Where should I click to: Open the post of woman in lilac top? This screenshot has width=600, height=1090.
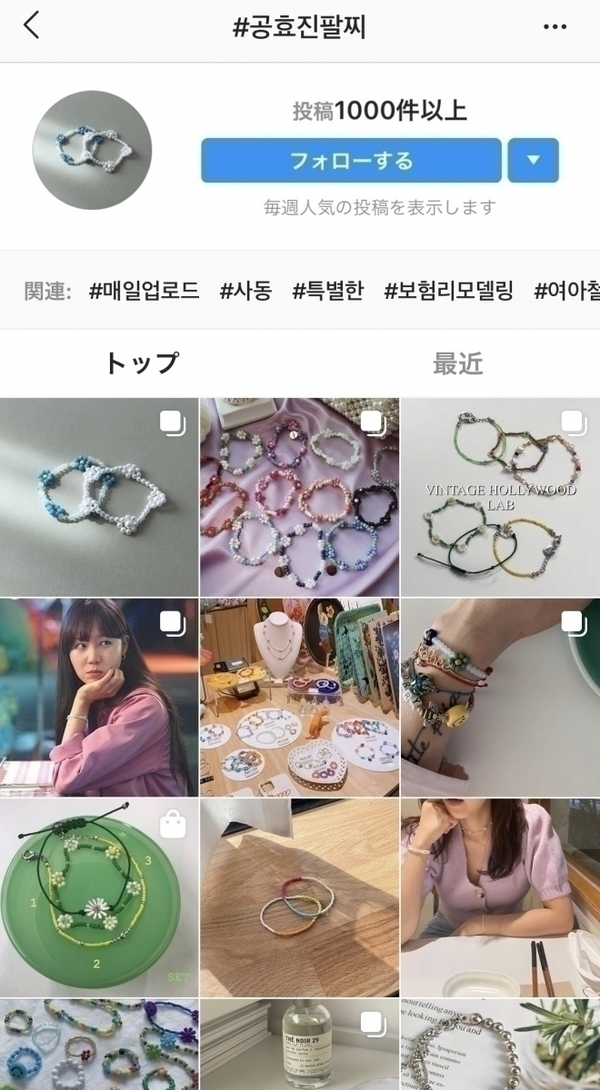500,897
